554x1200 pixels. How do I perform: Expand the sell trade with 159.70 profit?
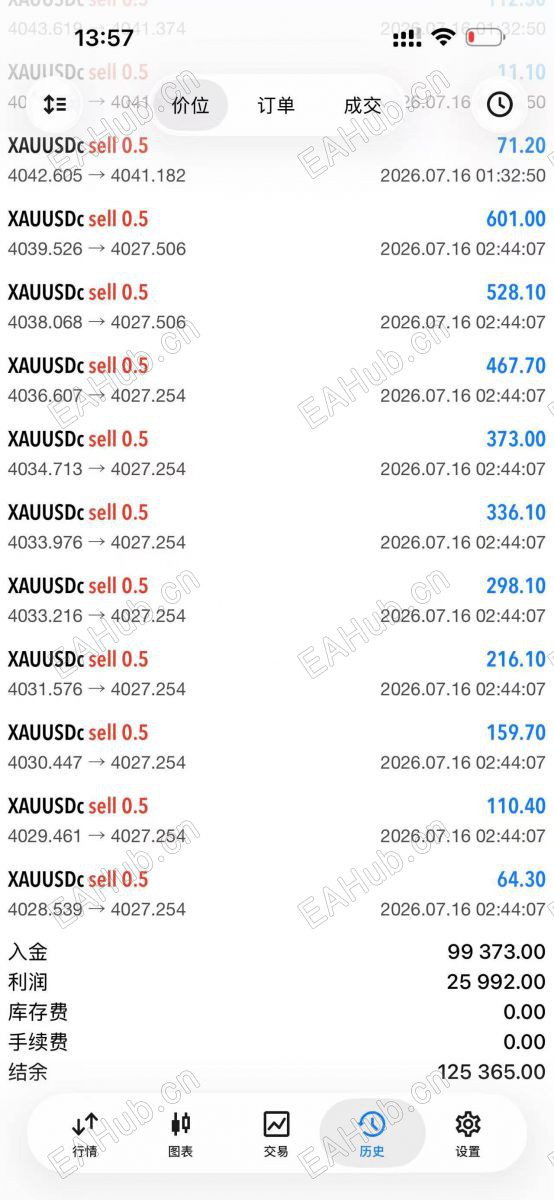(277, 747)
